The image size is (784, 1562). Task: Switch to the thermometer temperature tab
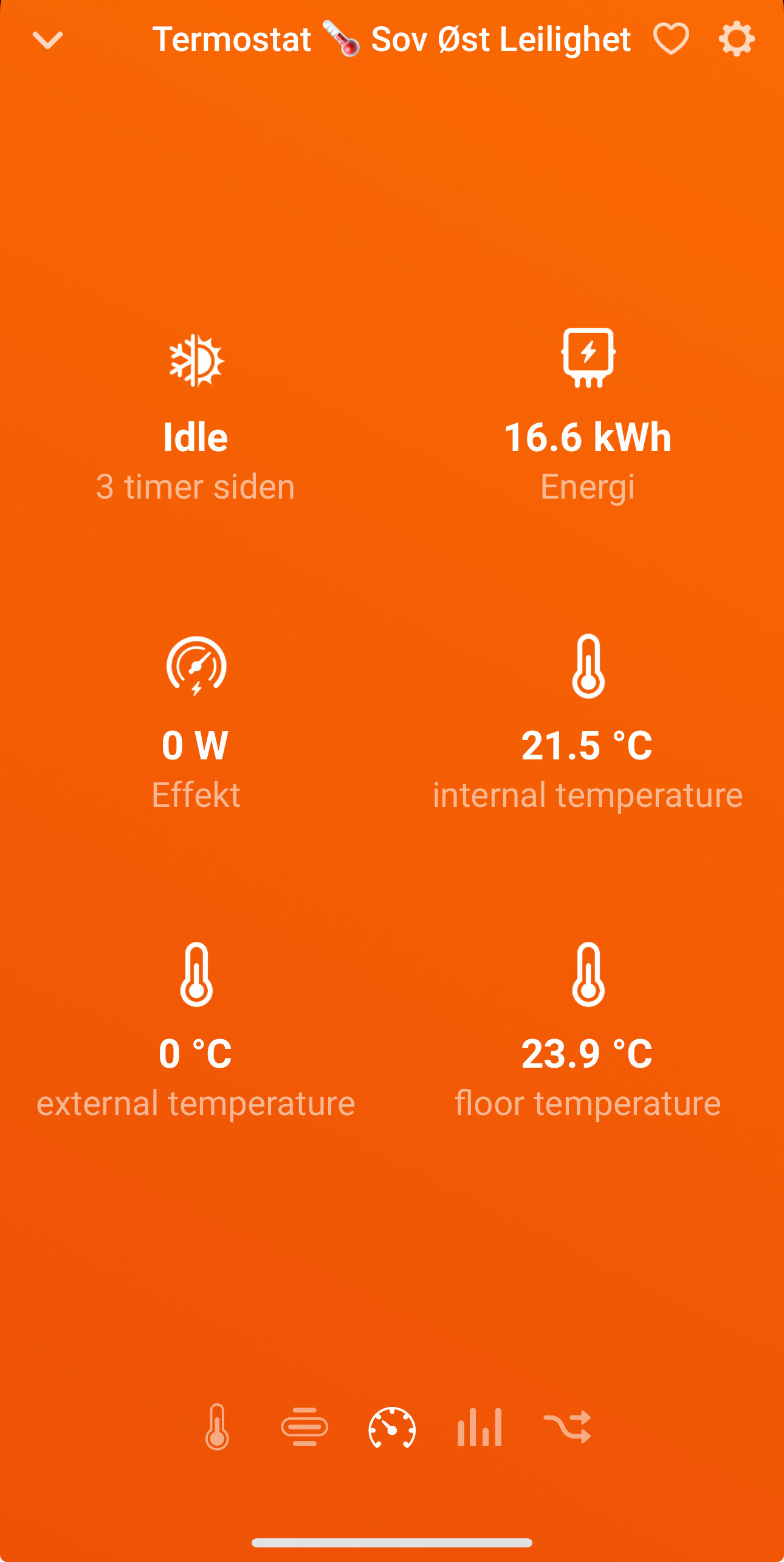217,1426
